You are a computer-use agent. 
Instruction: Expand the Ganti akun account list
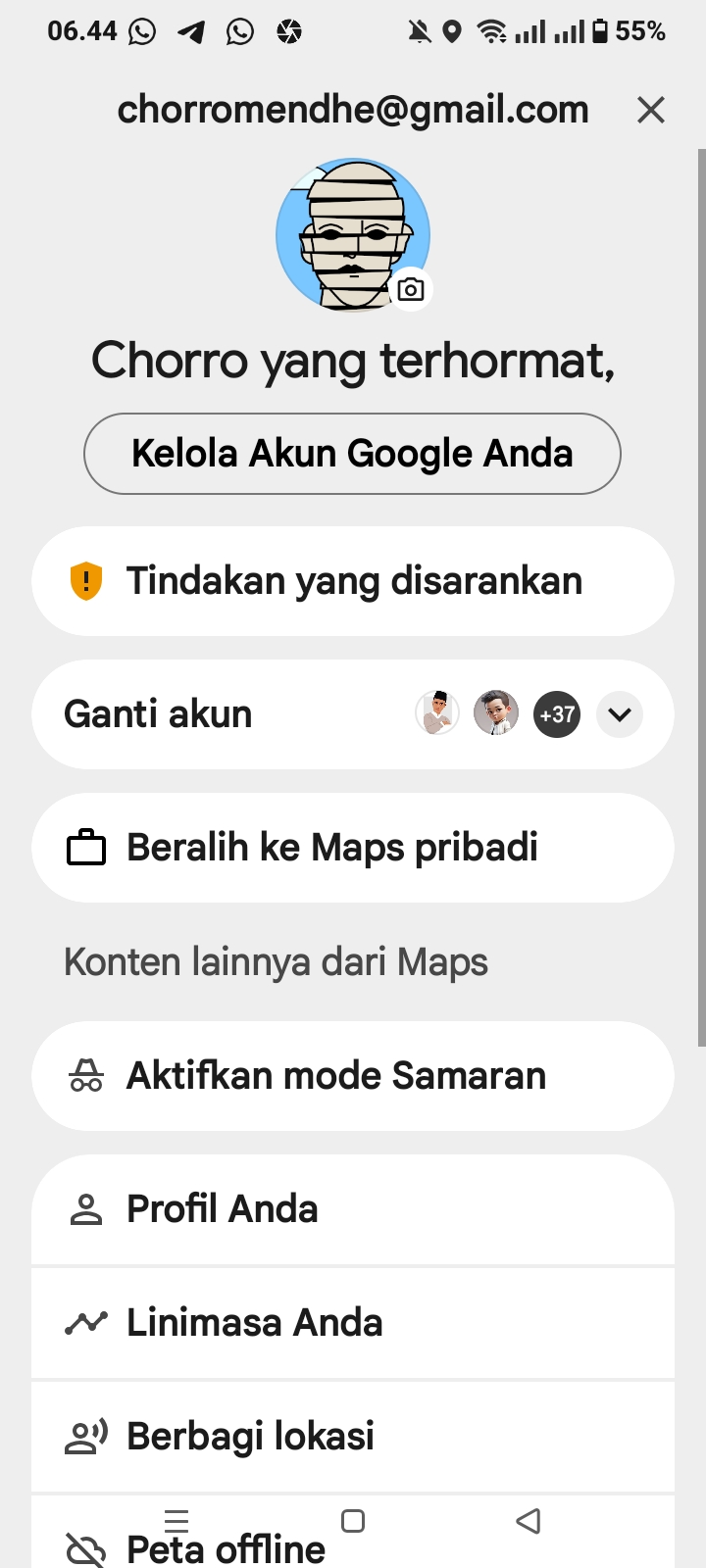click(620, 714)
